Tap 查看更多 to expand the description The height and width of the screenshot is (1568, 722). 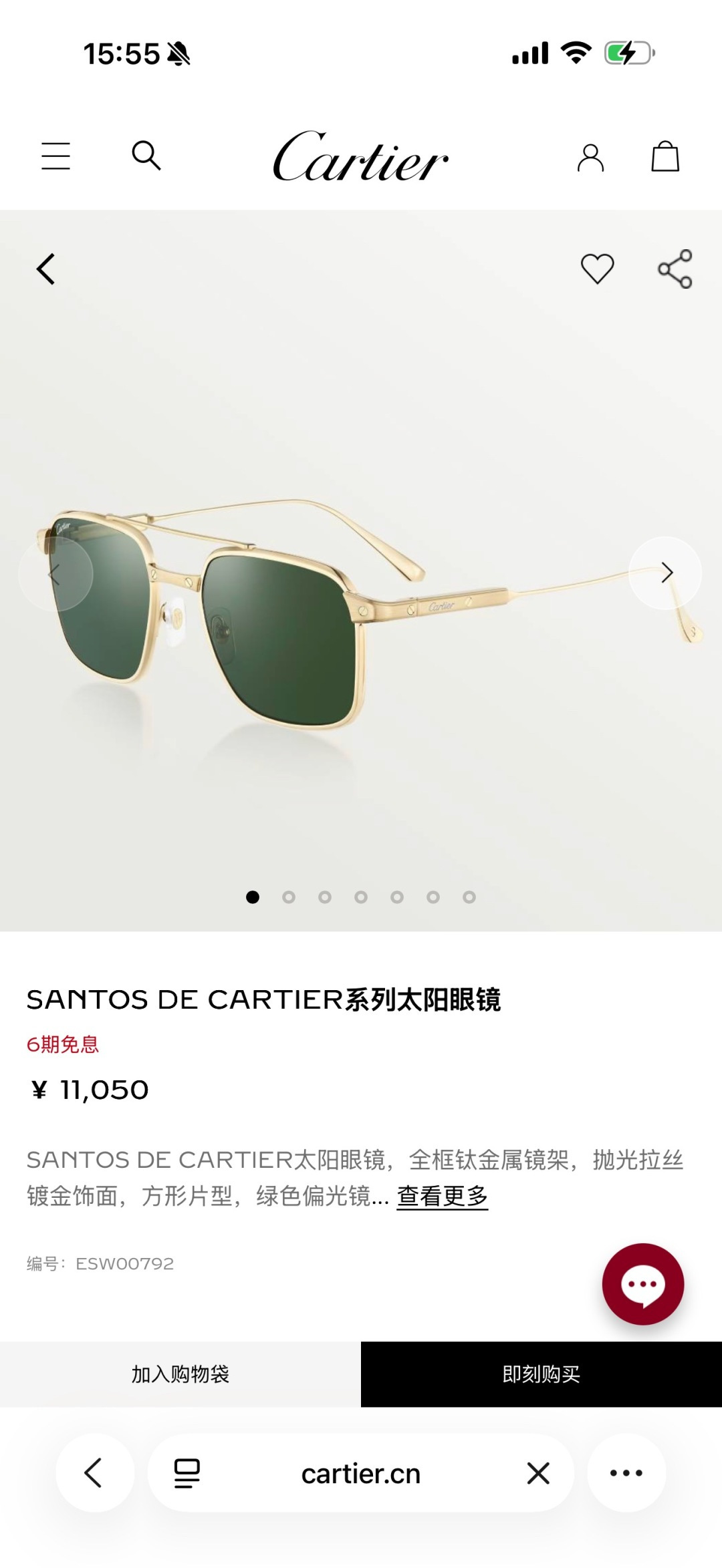pyautogui.click(x=443, y=1196)
